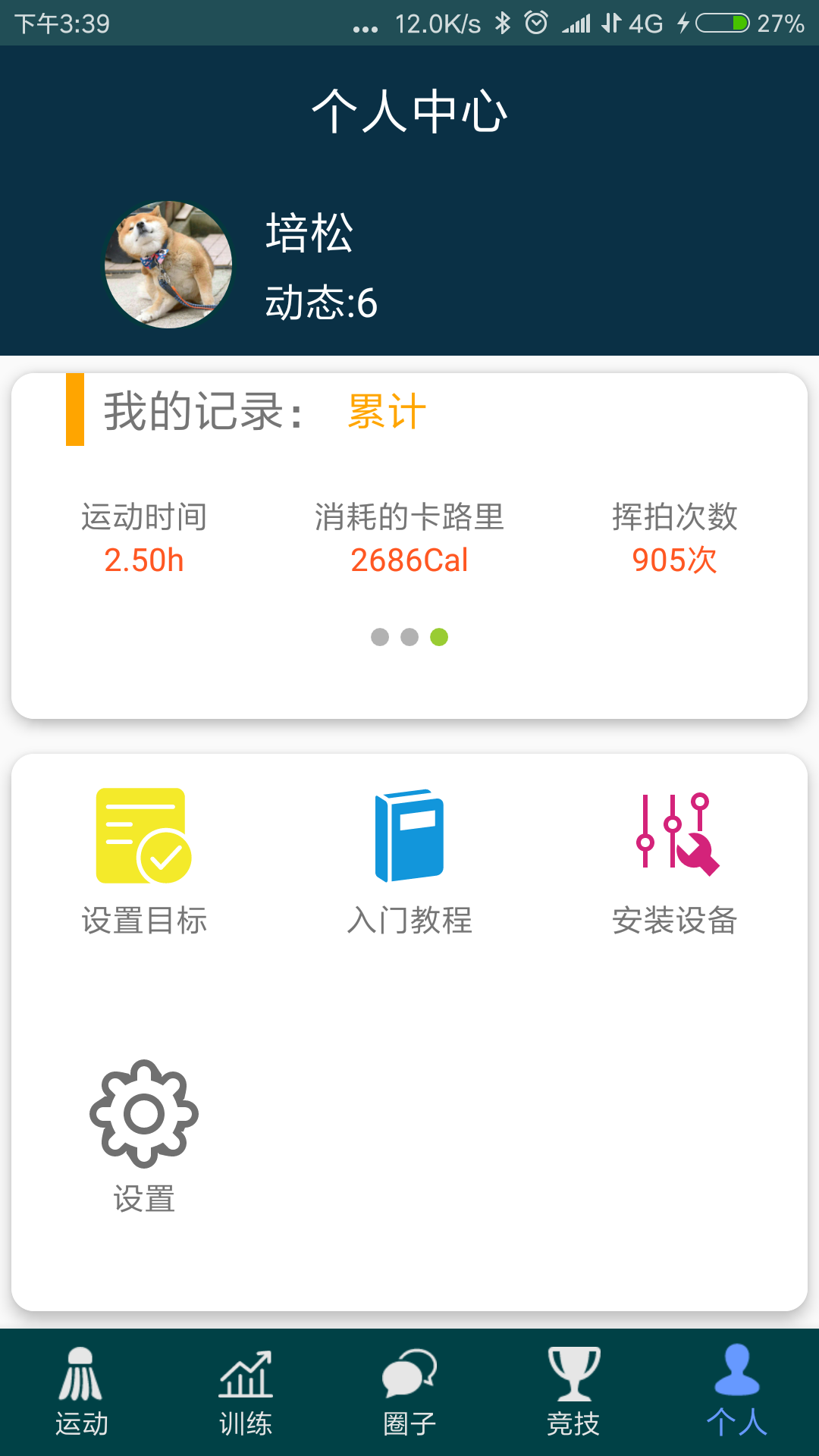The image size is (819, 1456).
Task: Switch to the 训练 tab
Action: 246,1392
